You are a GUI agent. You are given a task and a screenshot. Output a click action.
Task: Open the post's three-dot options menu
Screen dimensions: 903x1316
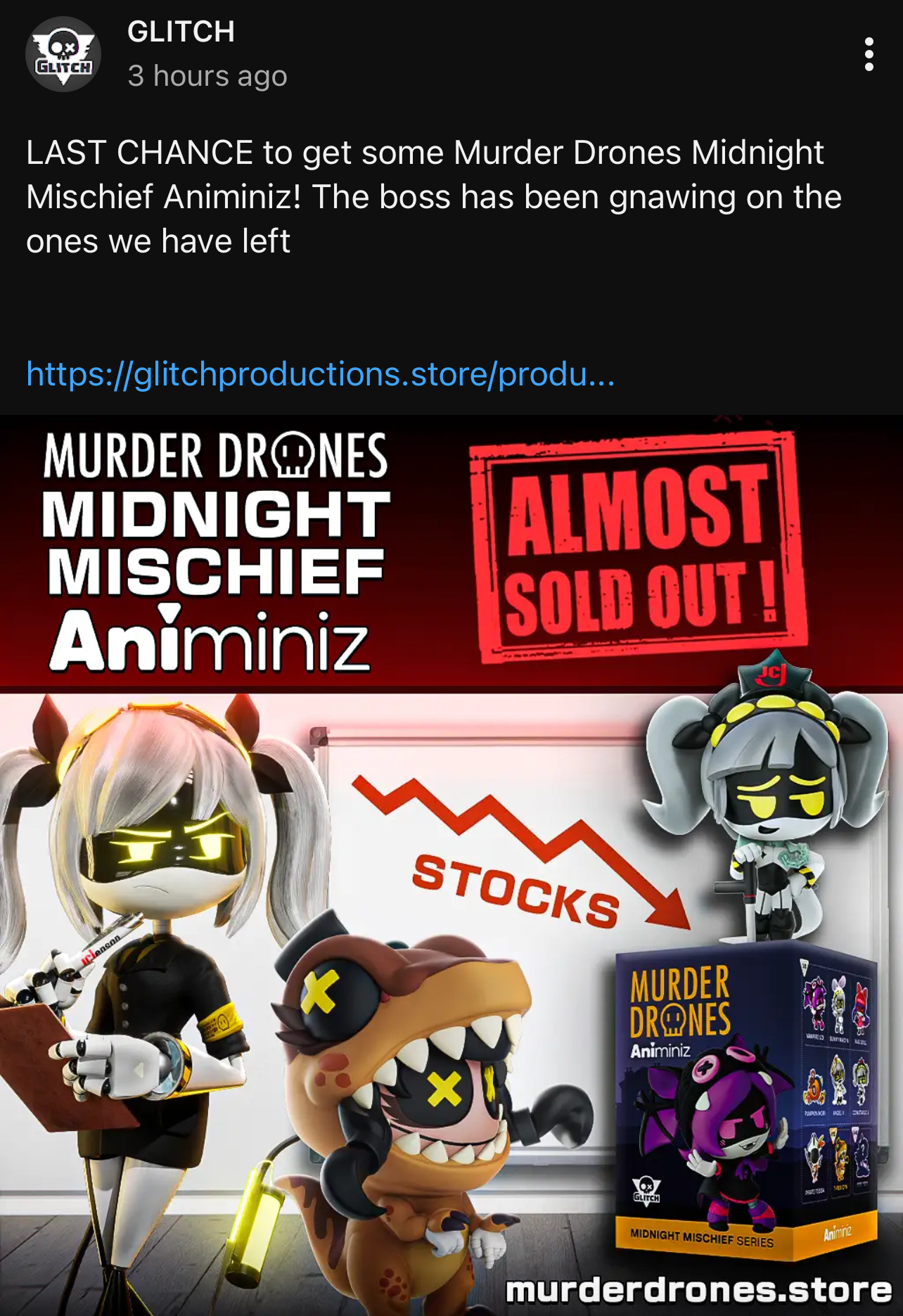pos(869,54)
